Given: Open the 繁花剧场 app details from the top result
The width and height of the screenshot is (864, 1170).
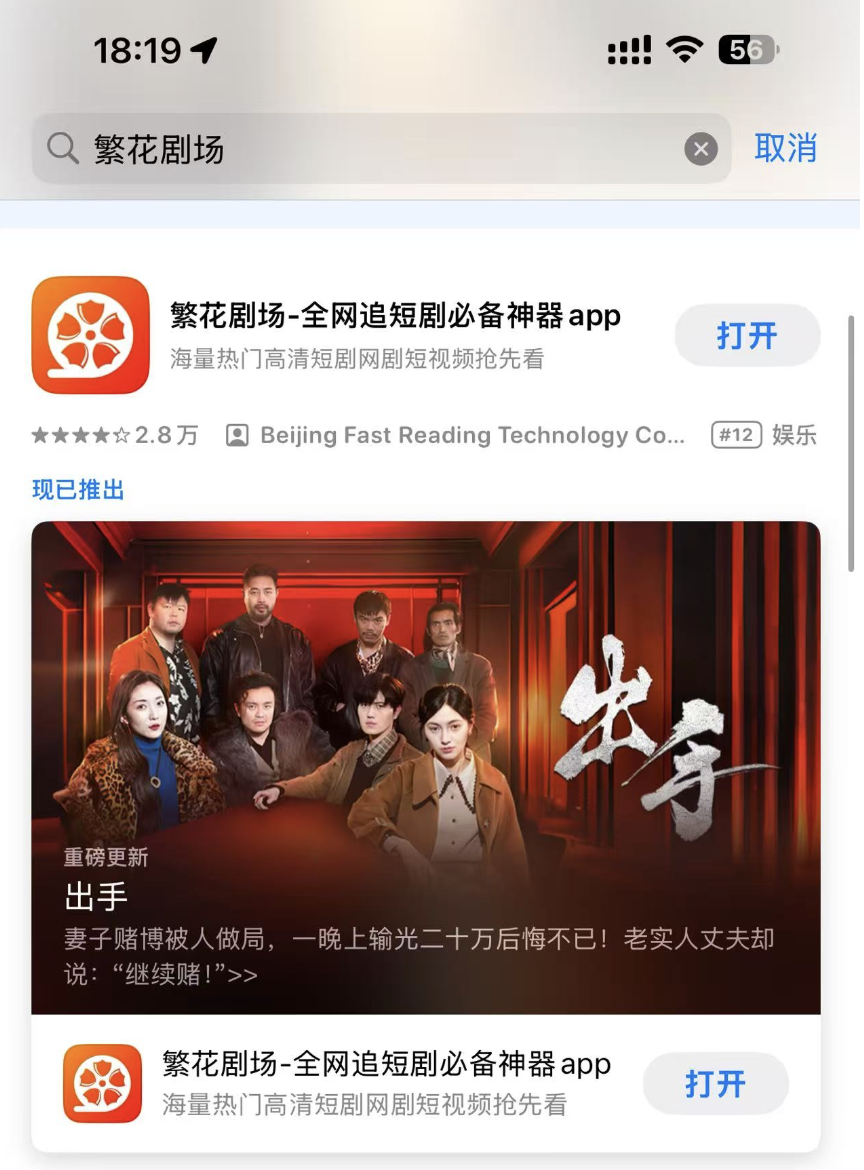Looking at the screenshot, I should click(395, 334).
